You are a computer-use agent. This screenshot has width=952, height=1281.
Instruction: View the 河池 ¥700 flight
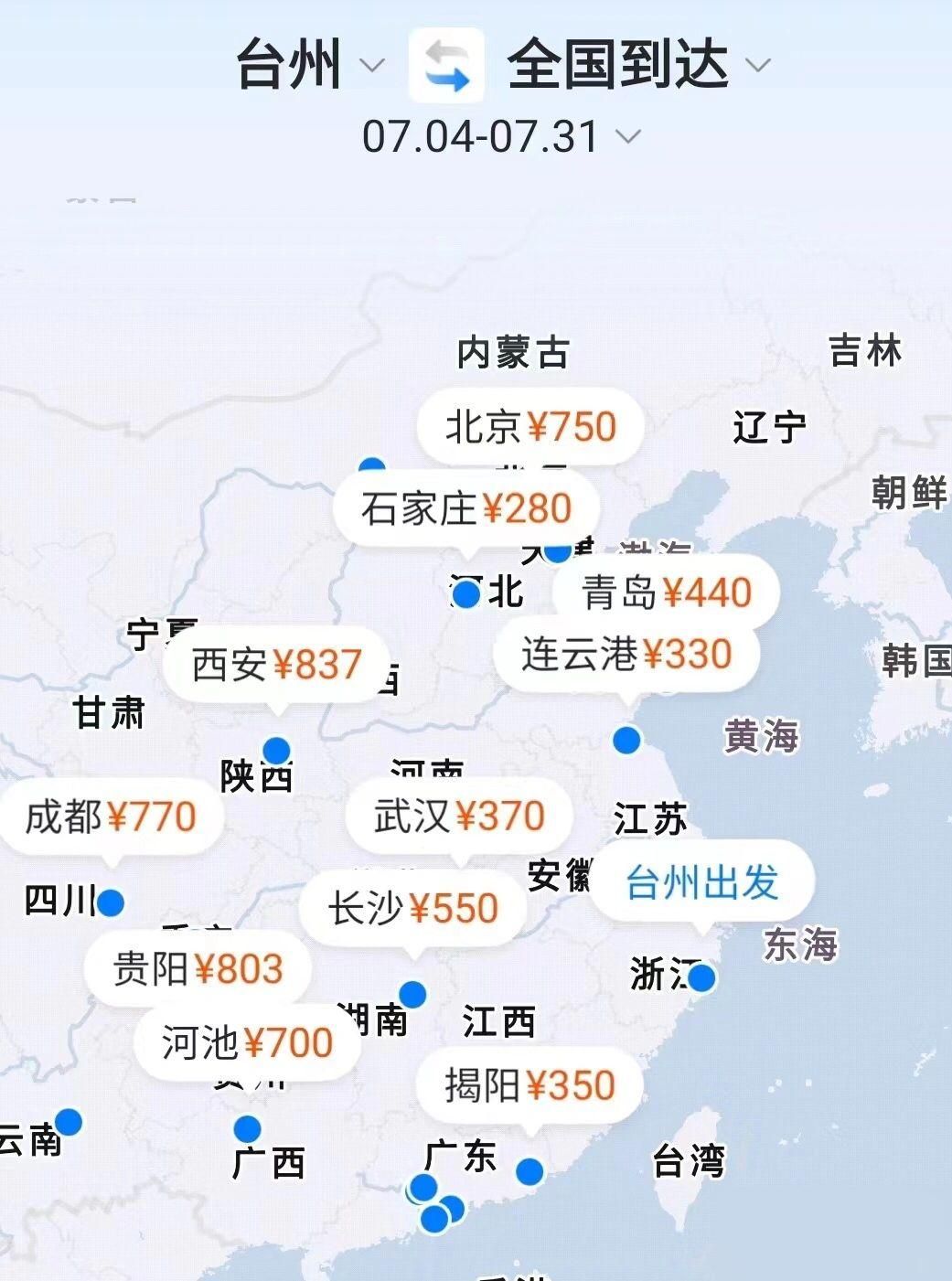click(x=247, y=1043)
